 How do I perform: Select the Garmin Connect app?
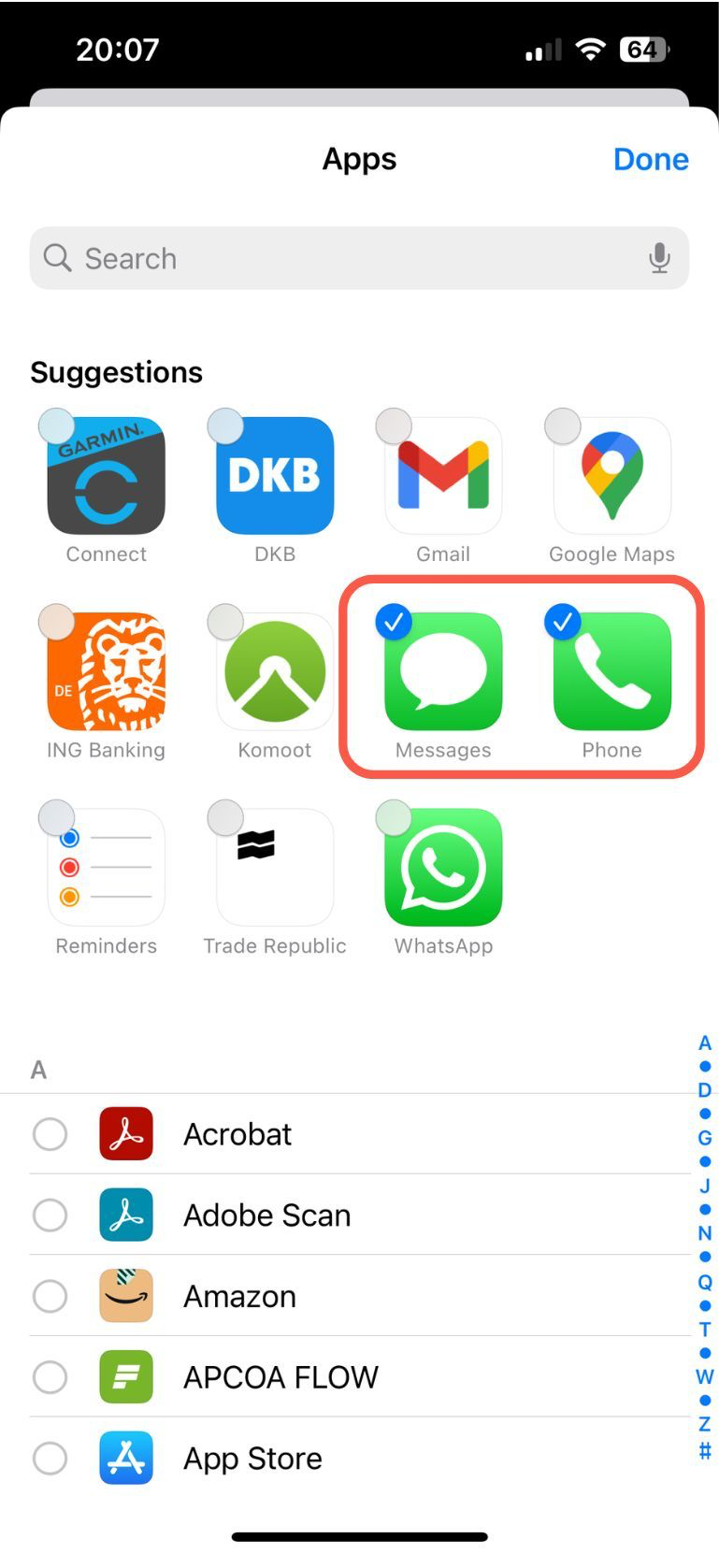click(x=106, y=476)
